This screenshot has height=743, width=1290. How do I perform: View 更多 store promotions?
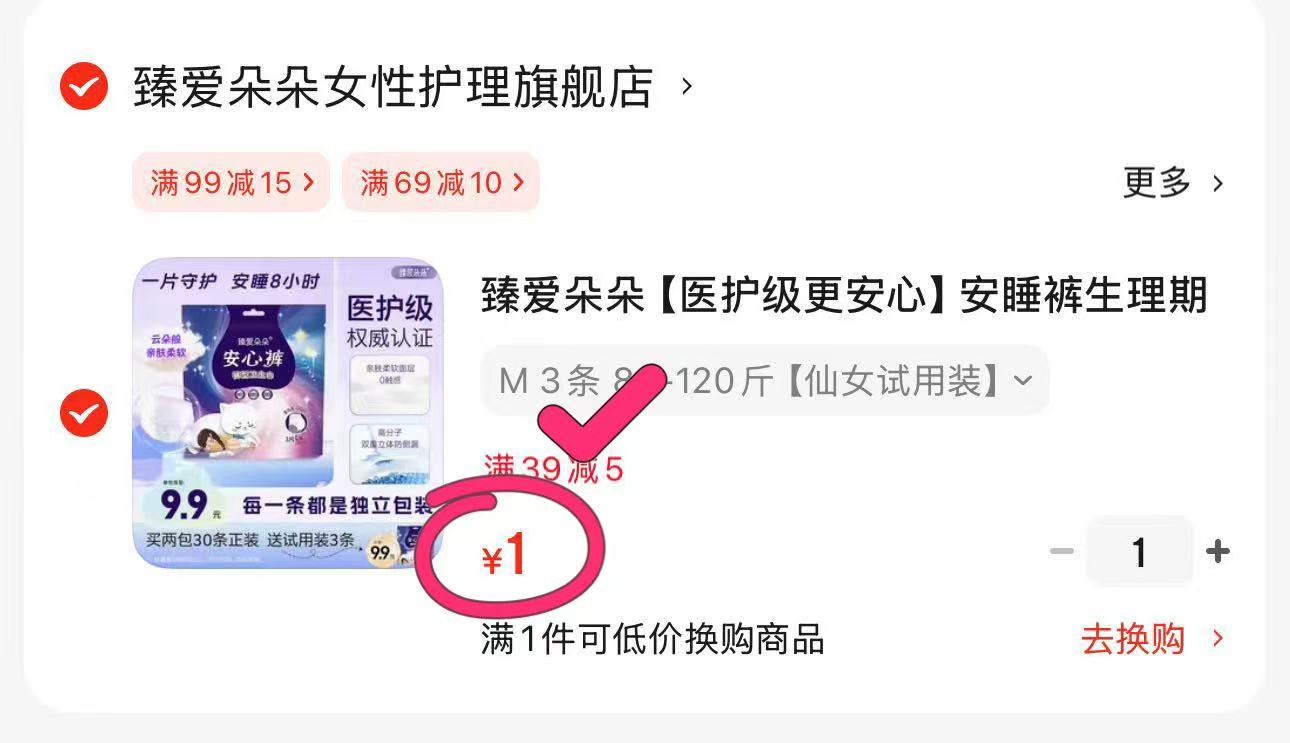[x=1172, y=183]
